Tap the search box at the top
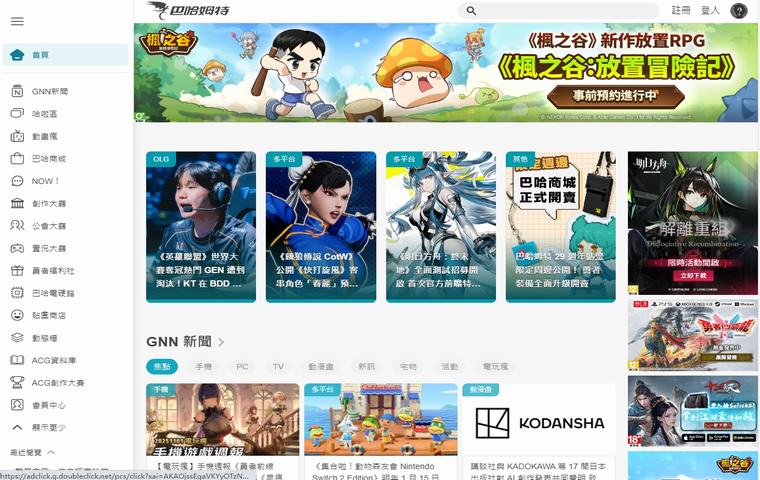The height and width of the screenshot is (480, 760). [560, 10]
